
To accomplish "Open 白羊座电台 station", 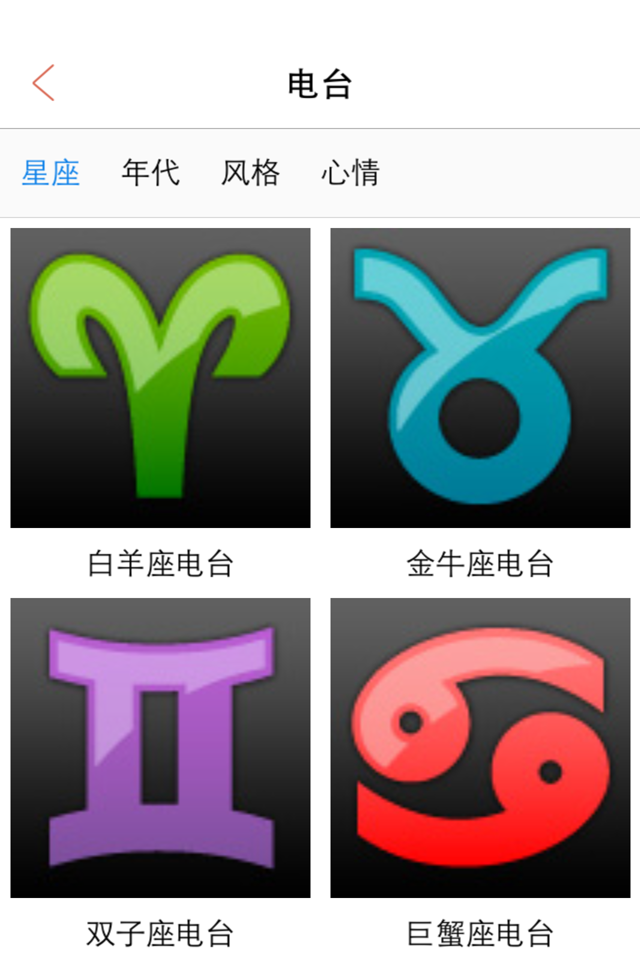I will pos(160,378).
